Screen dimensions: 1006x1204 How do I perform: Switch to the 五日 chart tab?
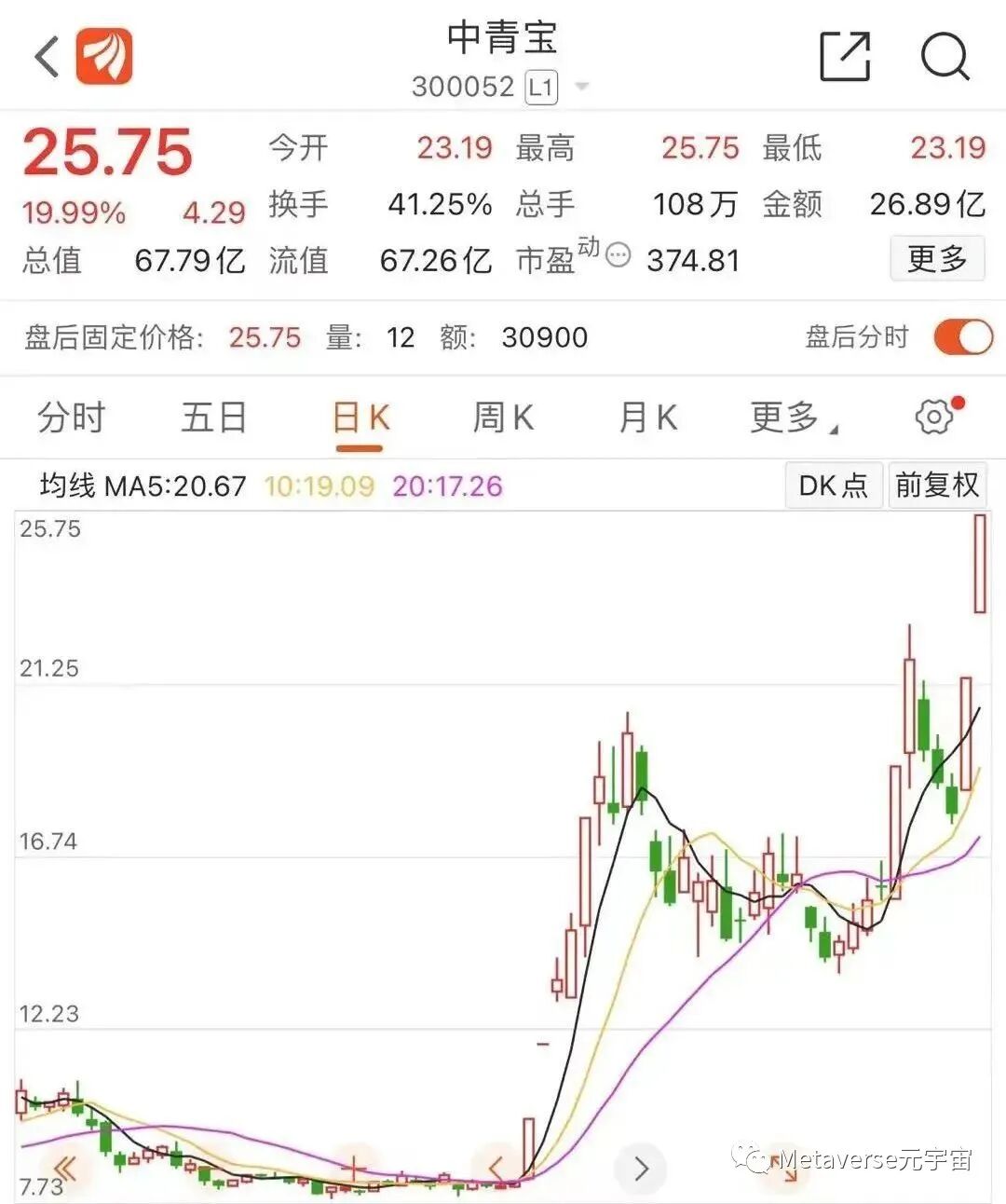click(214, 417)
